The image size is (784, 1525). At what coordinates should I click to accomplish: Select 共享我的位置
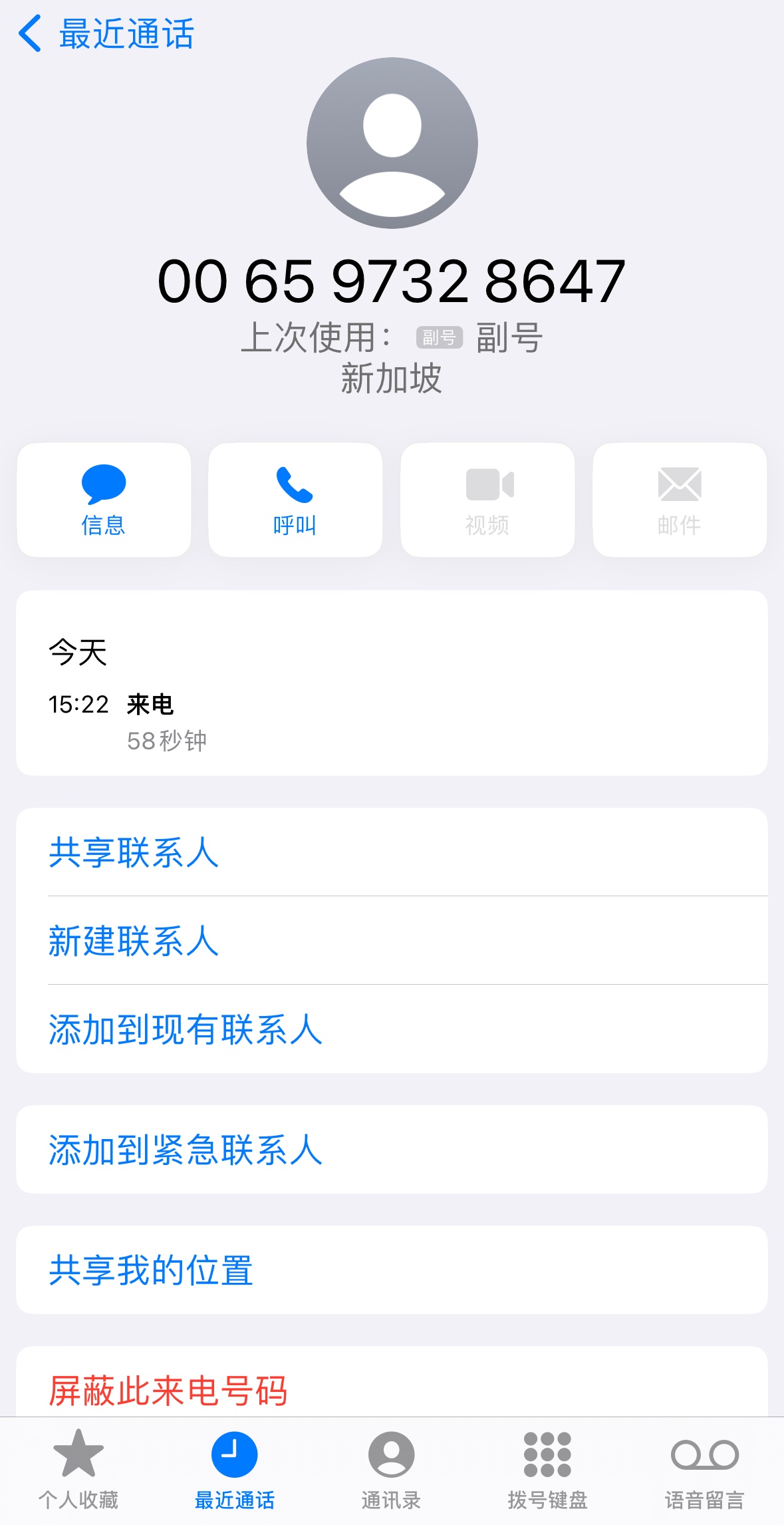coord(151,1270)
